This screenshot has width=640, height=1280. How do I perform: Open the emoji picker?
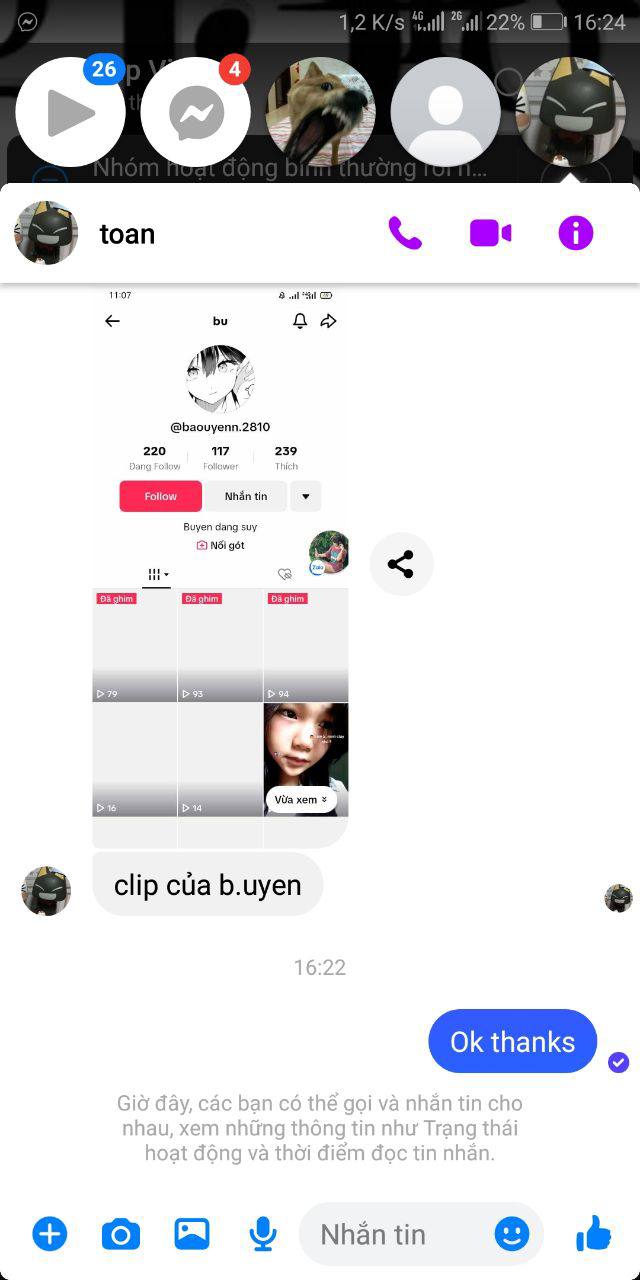(512, 1234)
